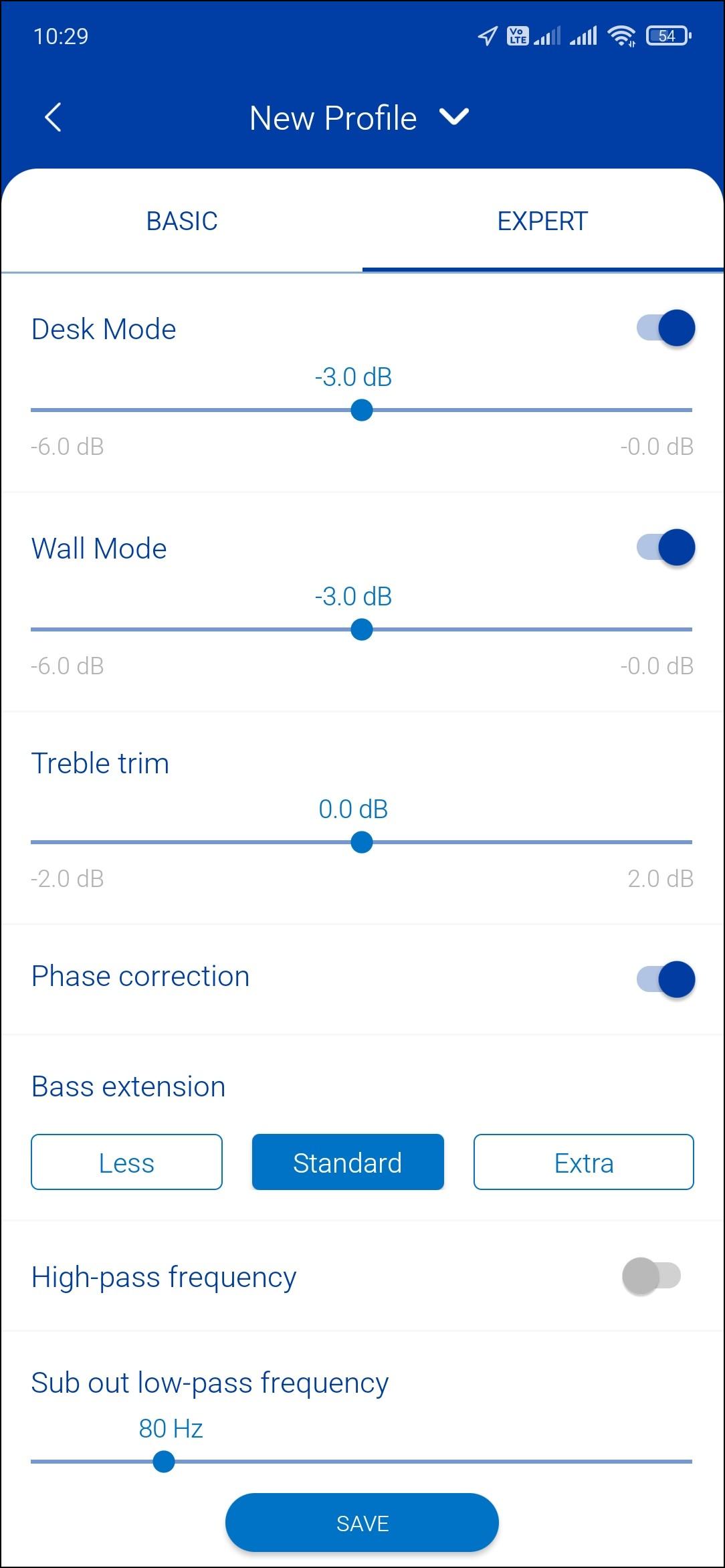This screenshot has height=1568, width=725.
Task: Tap the Treble trim slider
Action: [x=362, y=842]
